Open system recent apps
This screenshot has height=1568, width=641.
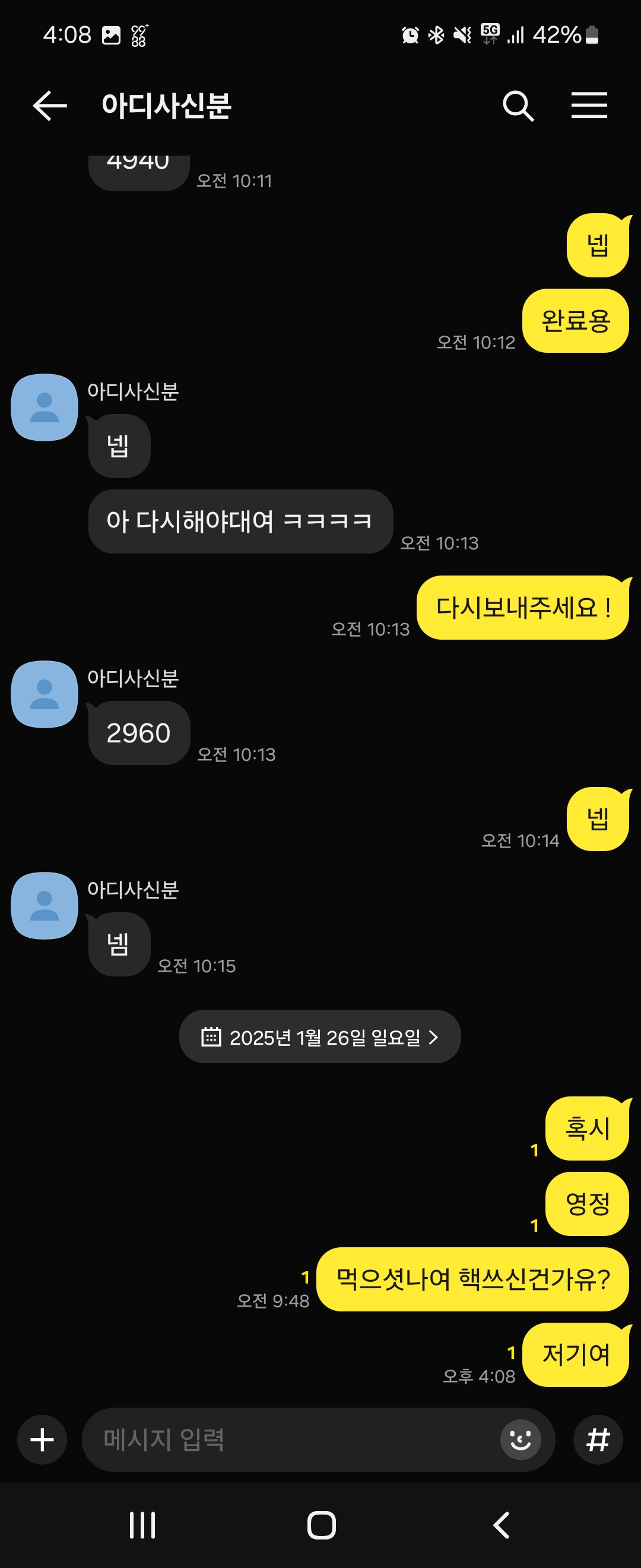point(142,1525)
